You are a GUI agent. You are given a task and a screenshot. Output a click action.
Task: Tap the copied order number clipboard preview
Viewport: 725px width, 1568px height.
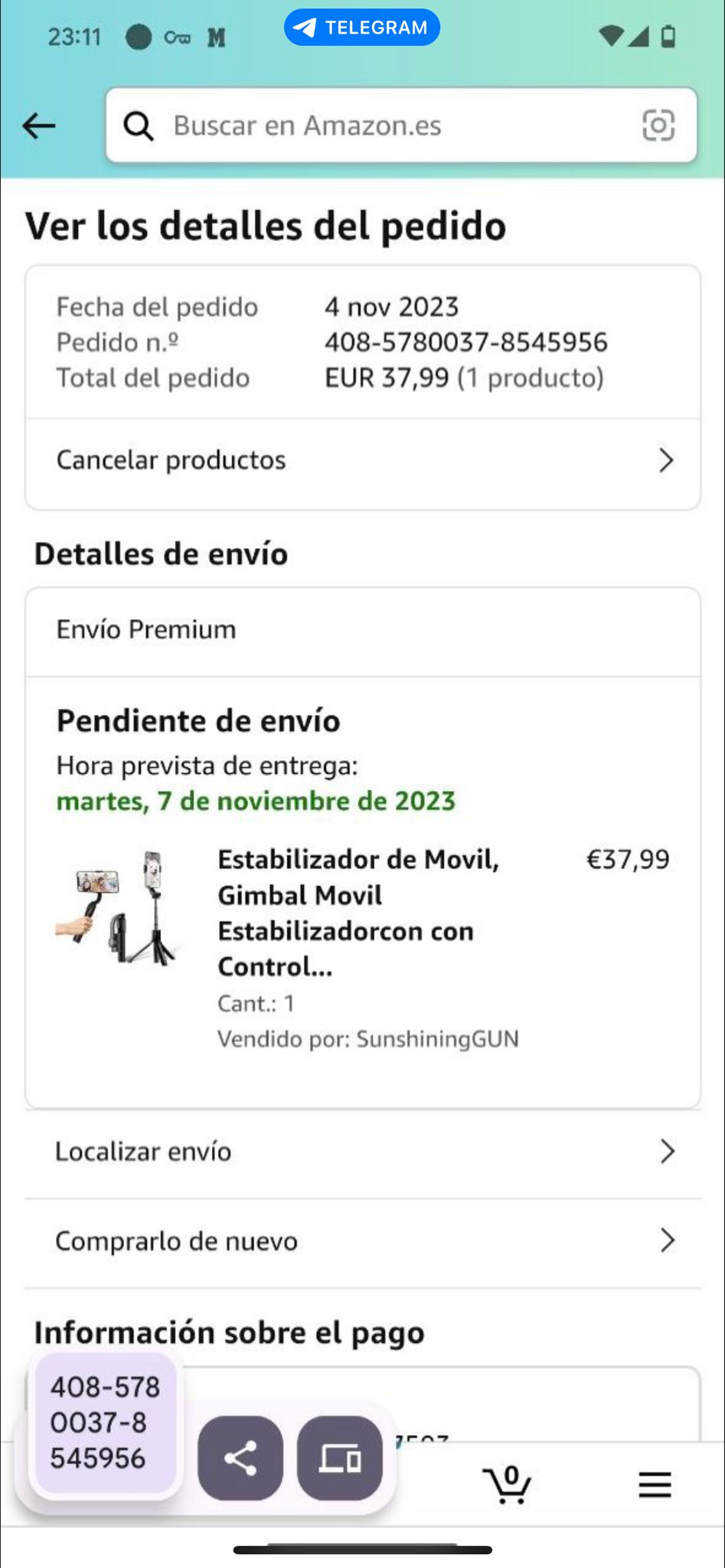[x=105, y=1423]
